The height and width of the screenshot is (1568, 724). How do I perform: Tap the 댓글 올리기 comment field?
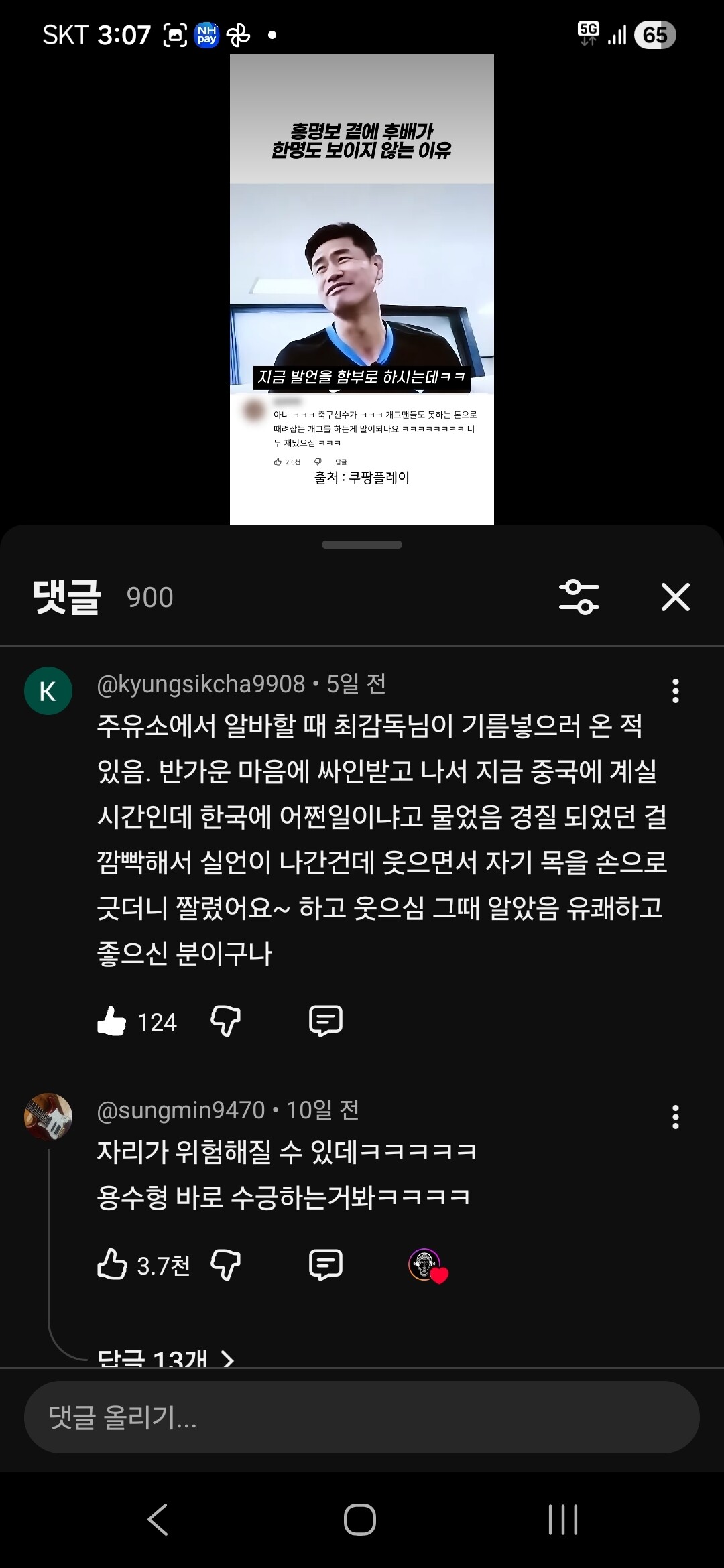pos(362,1417)
